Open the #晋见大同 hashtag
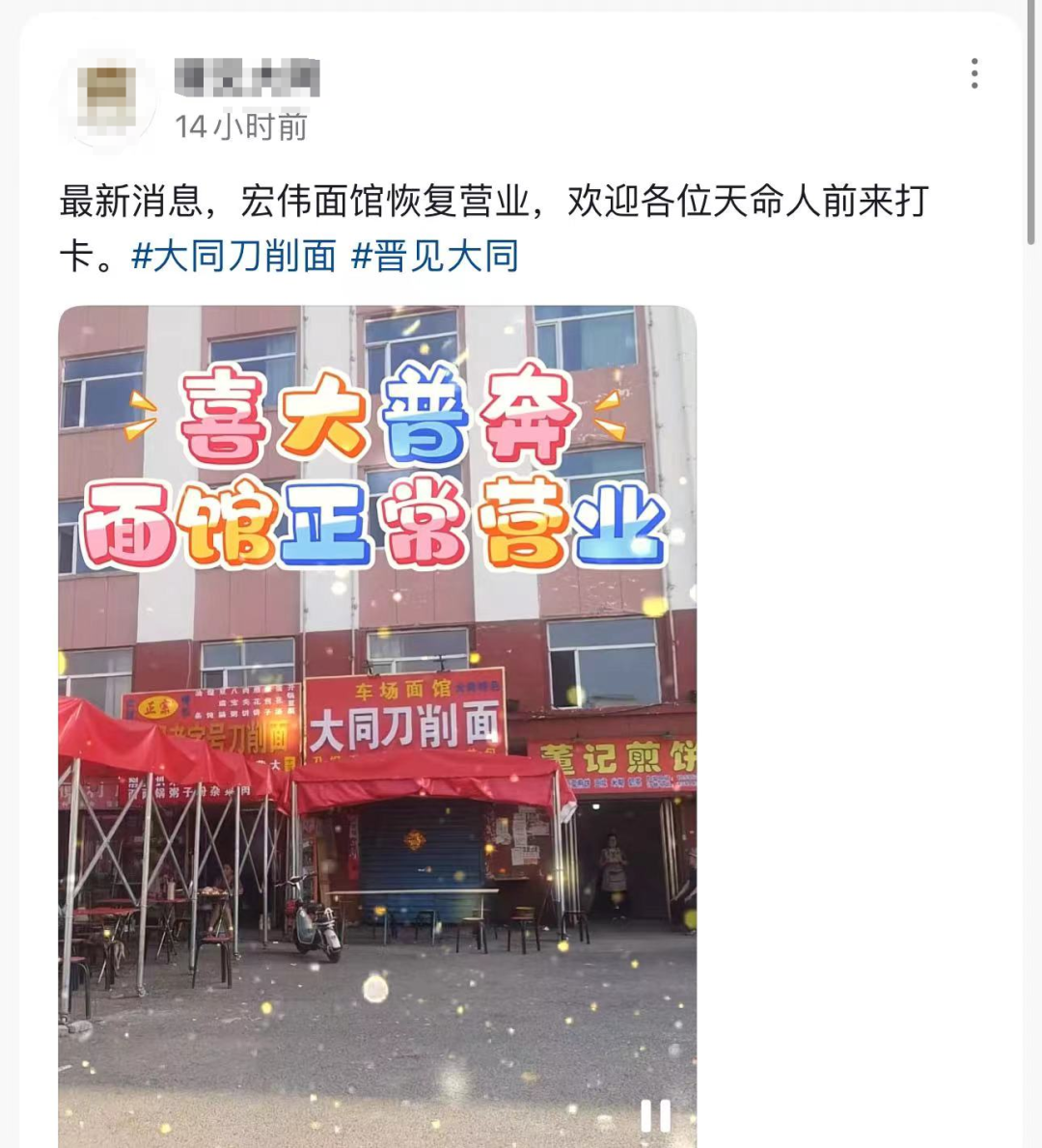 435,257
